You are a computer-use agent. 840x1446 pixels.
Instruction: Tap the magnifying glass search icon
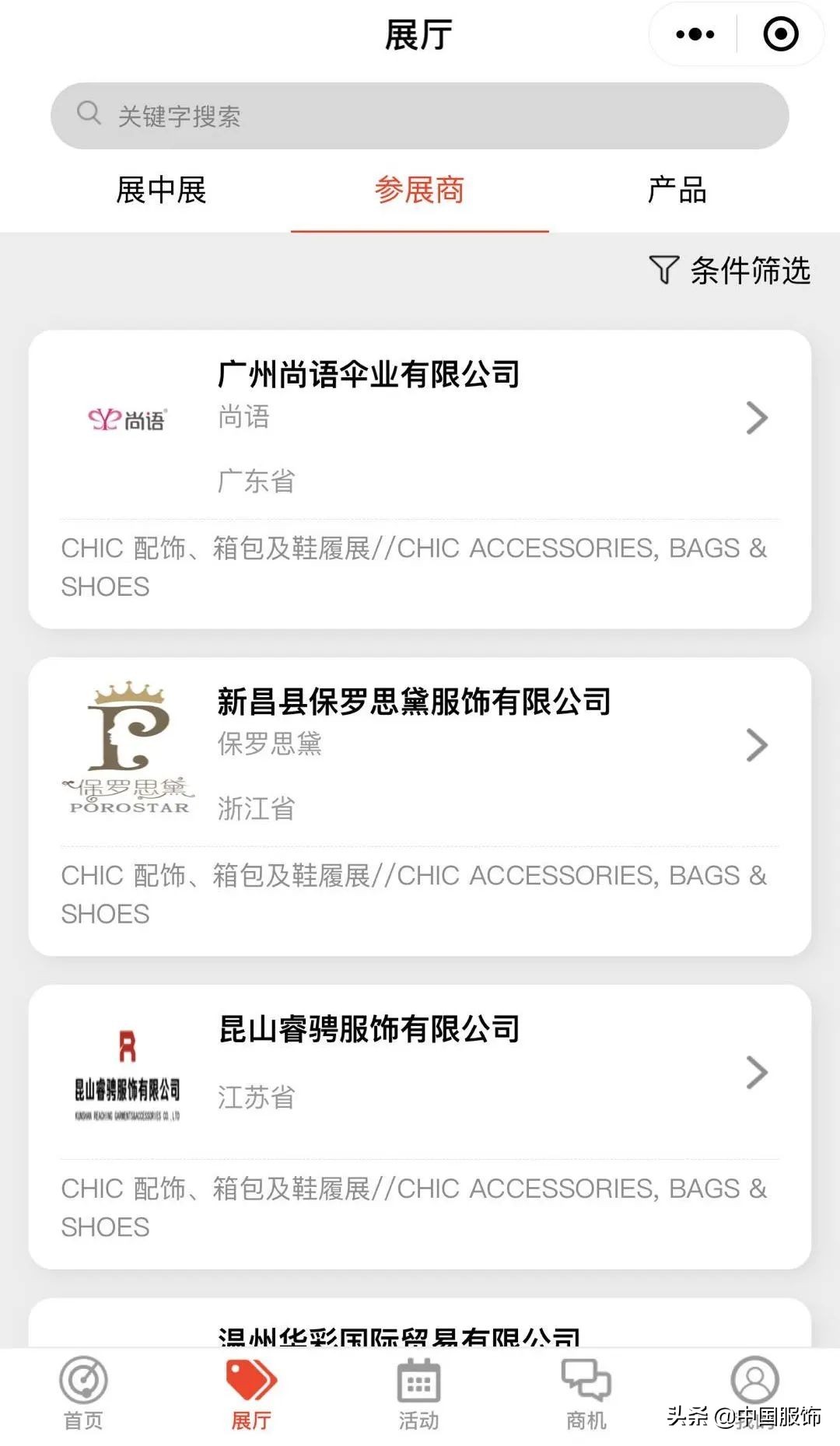pyautogui.click(x=89, y=114)
